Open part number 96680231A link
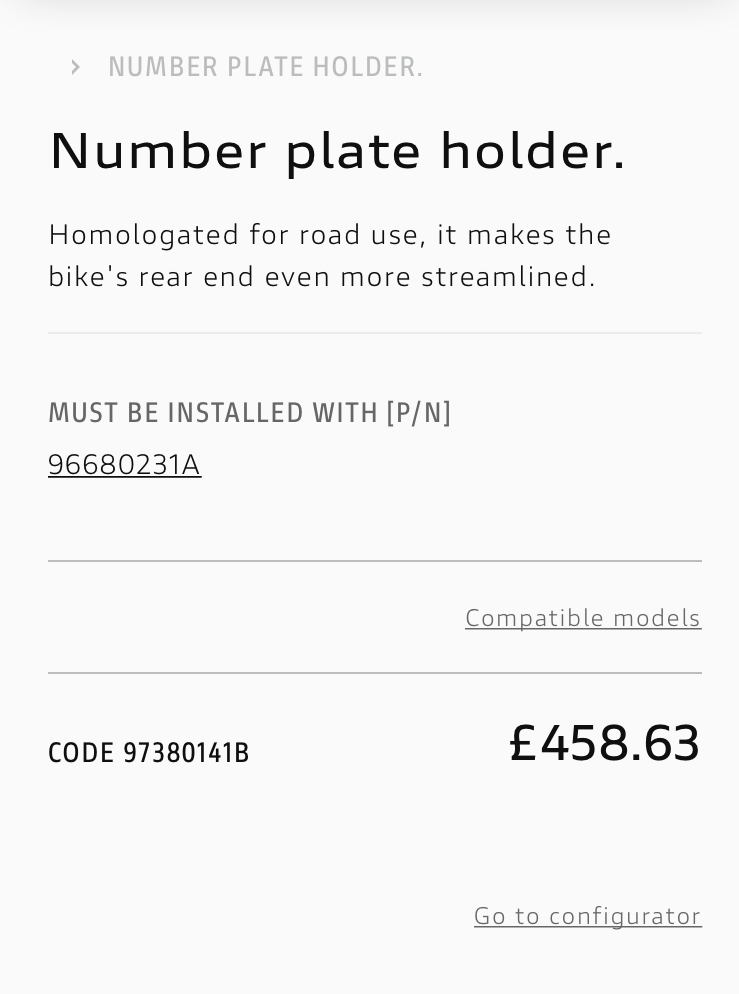The width and height of the screenshot is (739, 994). click(x=124, y=465)
